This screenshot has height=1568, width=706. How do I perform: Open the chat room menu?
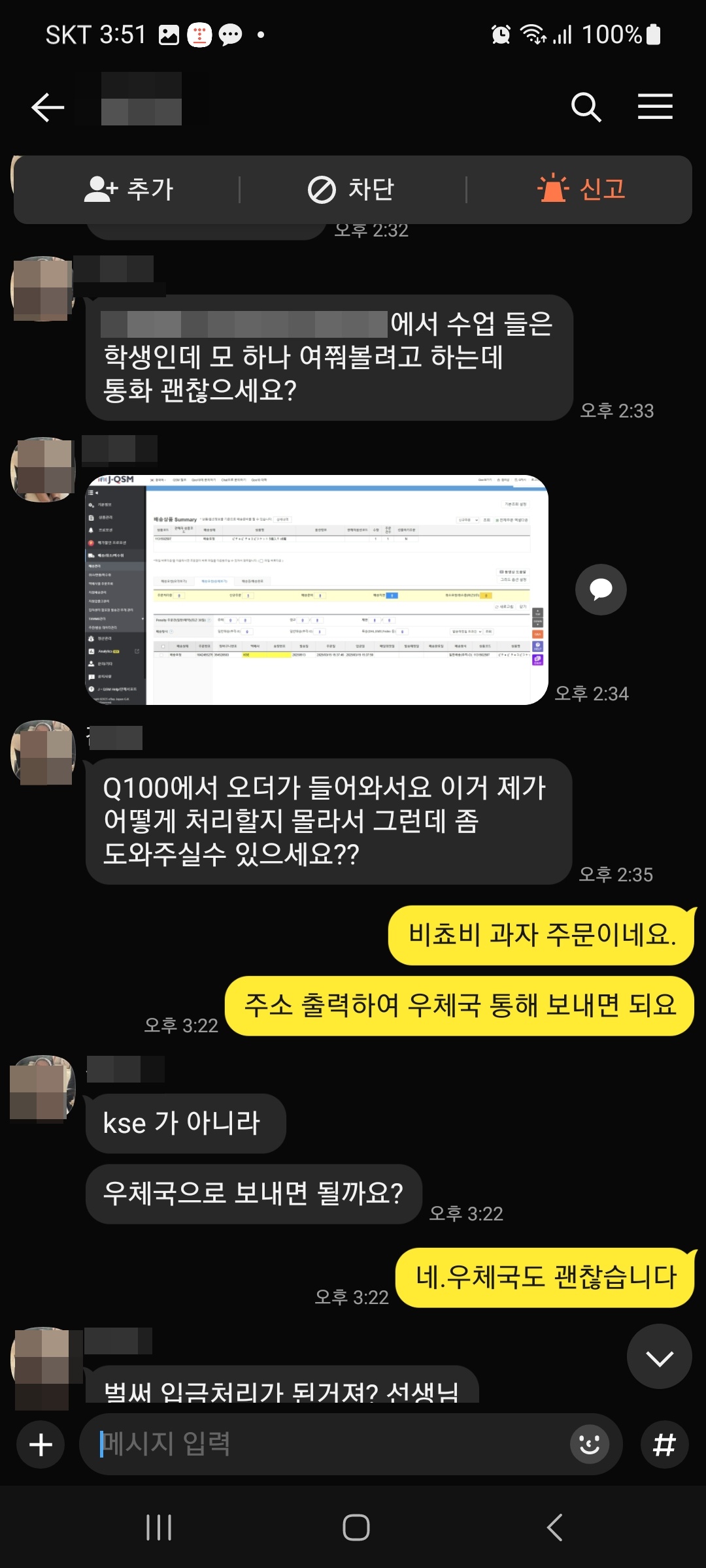[x=655, y=107]
